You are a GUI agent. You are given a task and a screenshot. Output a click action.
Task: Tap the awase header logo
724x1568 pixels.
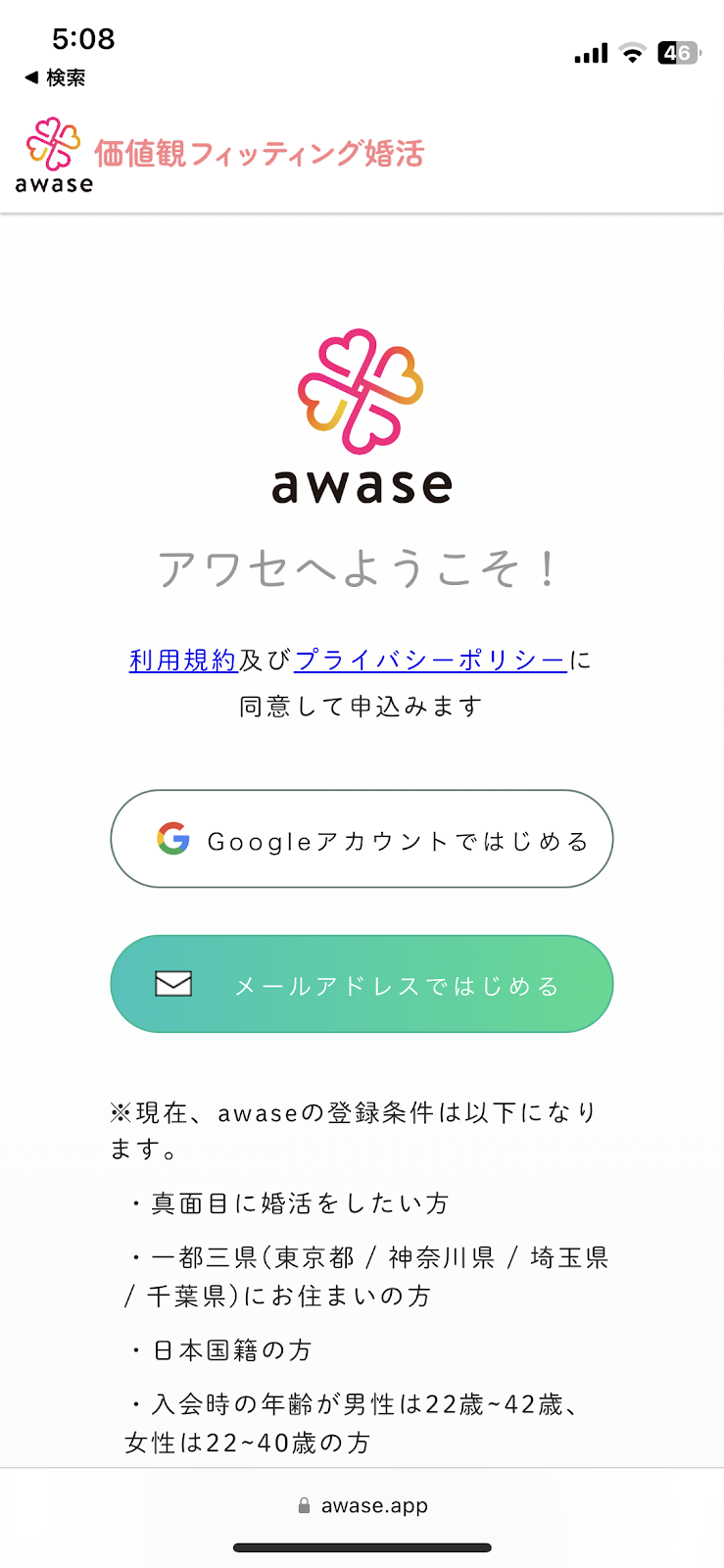(54, 156)
